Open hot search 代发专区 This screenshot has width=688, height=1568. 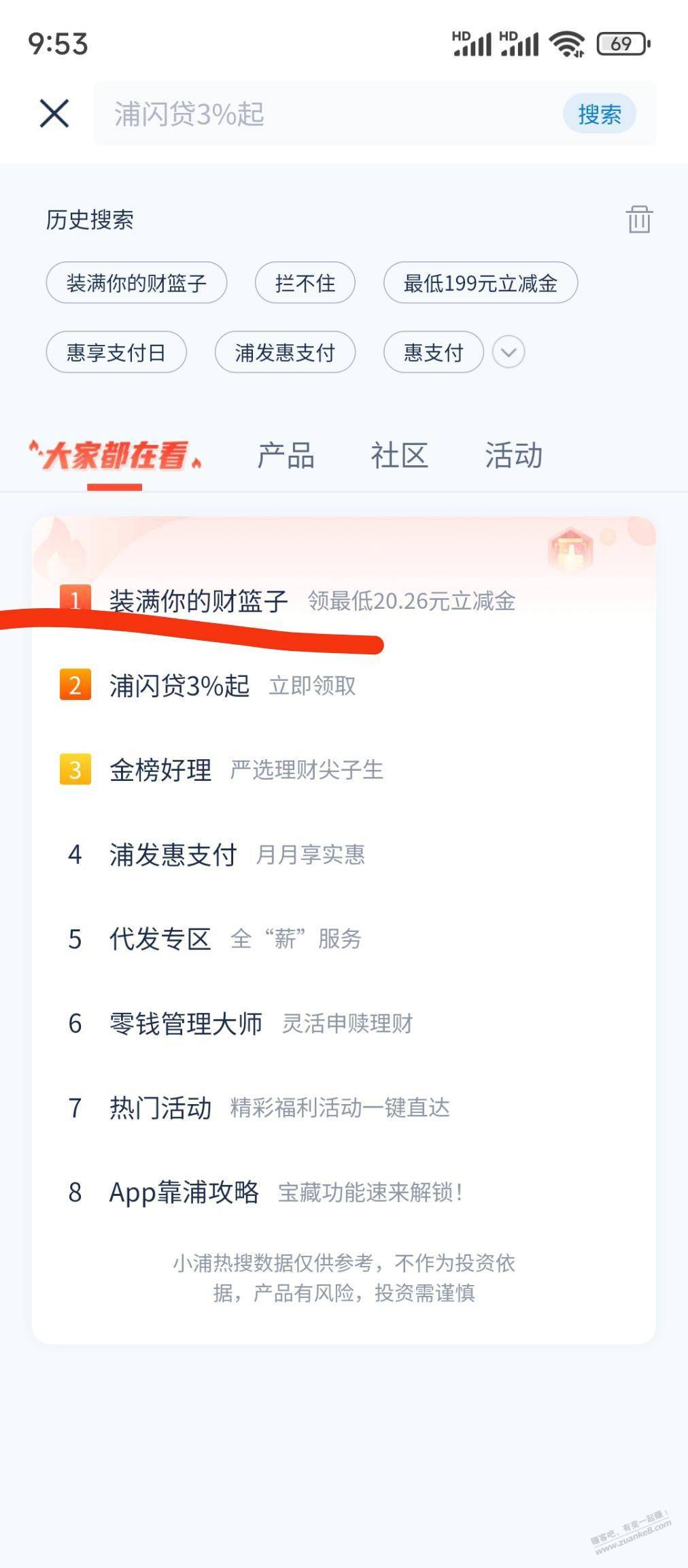tap(160, 939)
